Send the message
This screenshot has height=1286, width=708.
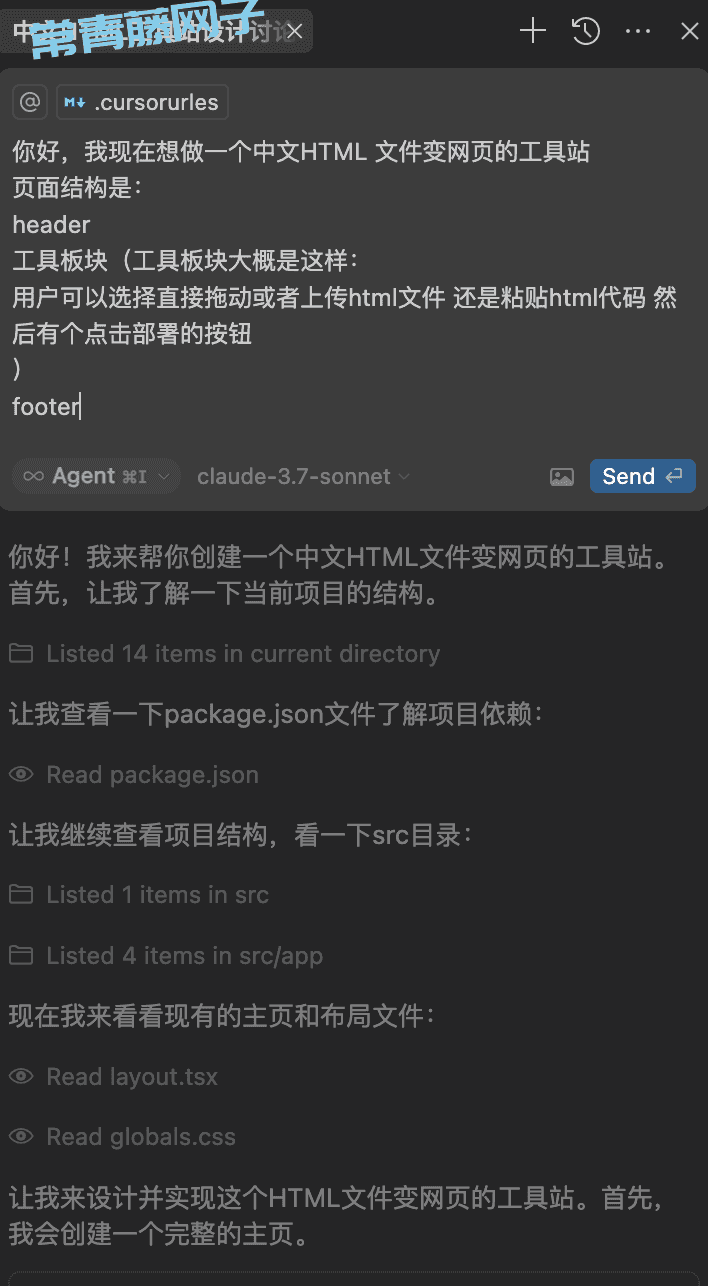tap(642, 476)
